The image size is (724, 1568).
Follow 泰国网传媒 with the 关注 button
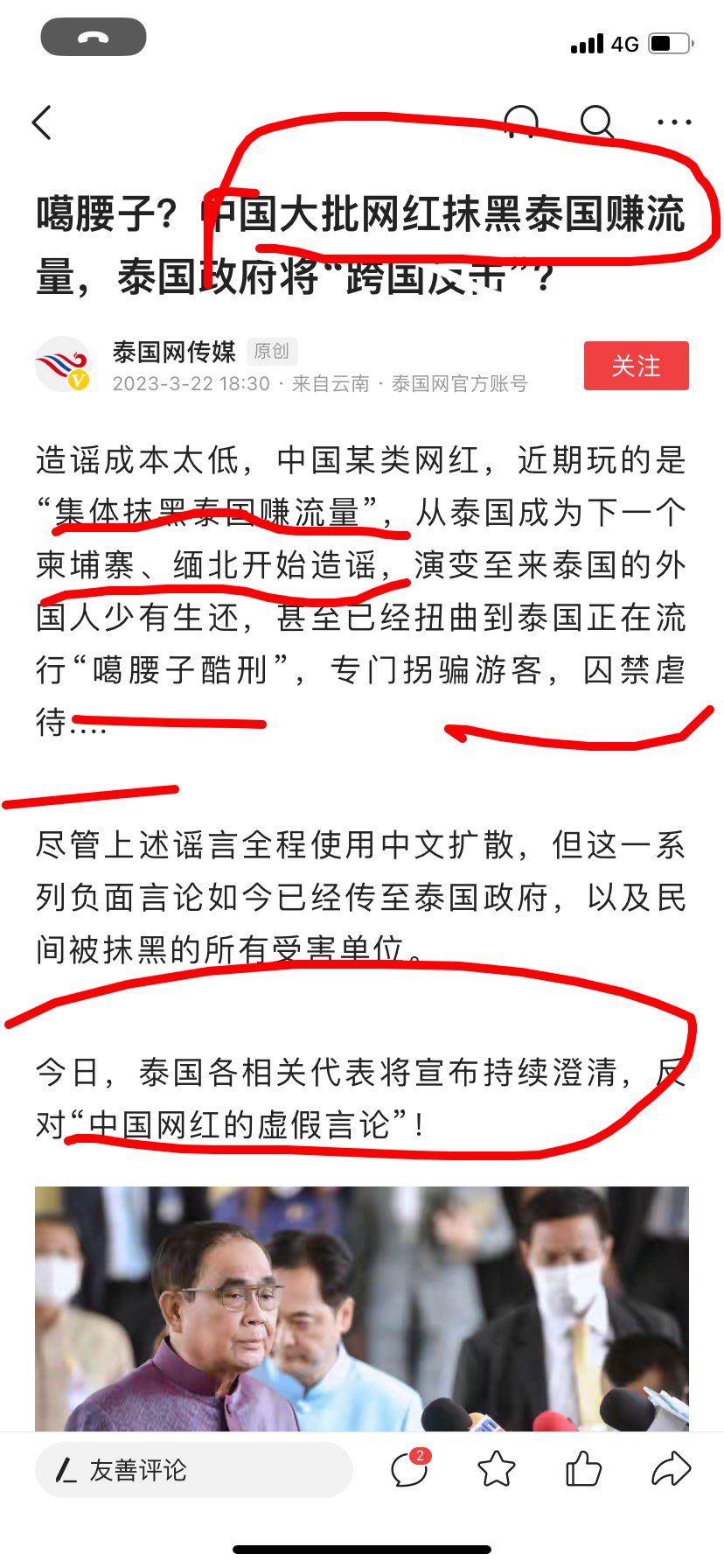pyautogui.click(x=636, y=366)
